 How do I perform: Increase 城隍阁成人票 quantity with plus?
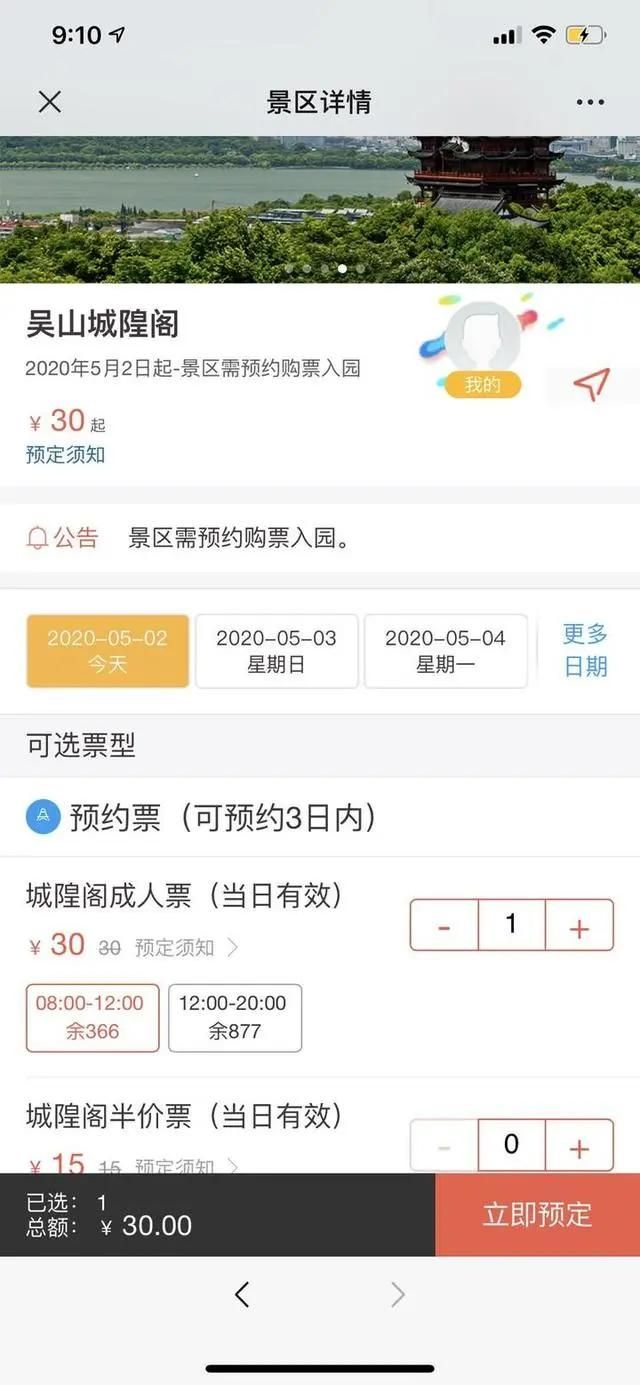579,925
